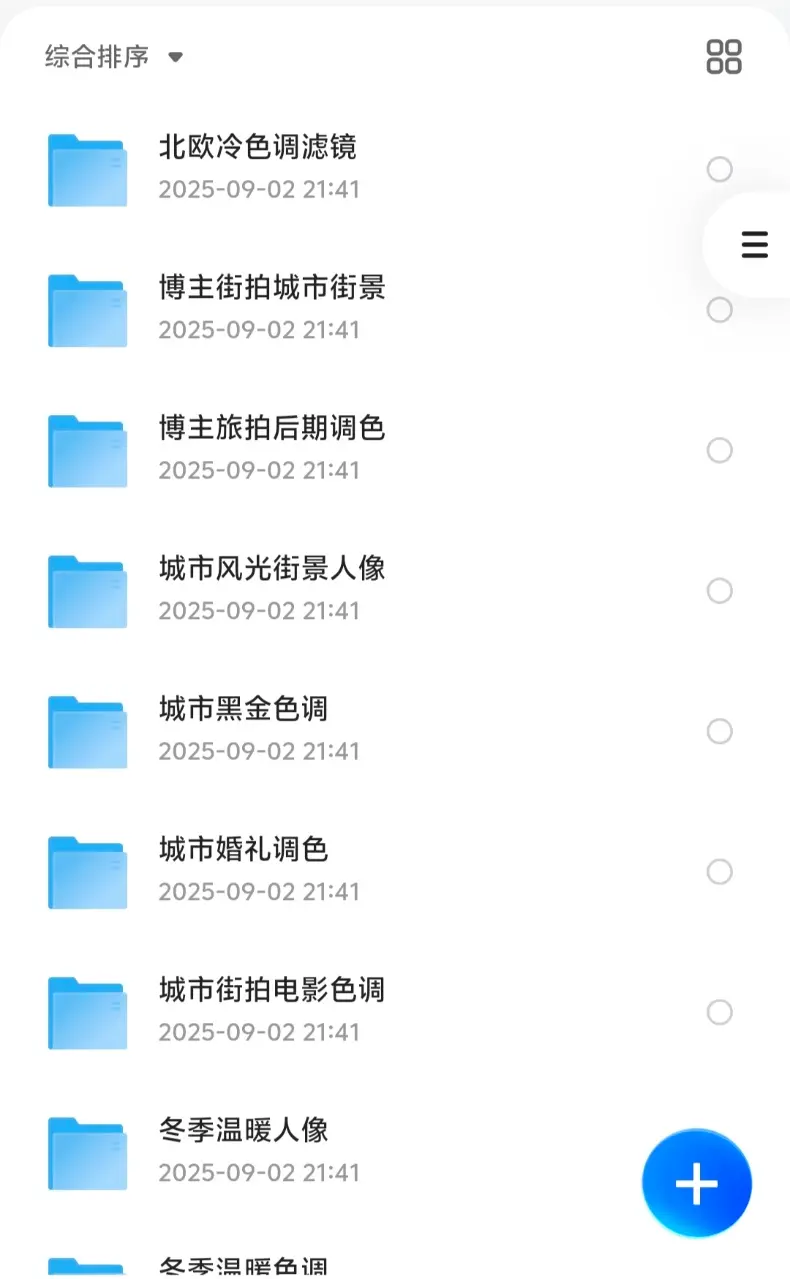Open the 北欧冷色调滤镜 folder icon
This screenshot has width=790, height=1279.
point(87,169)
